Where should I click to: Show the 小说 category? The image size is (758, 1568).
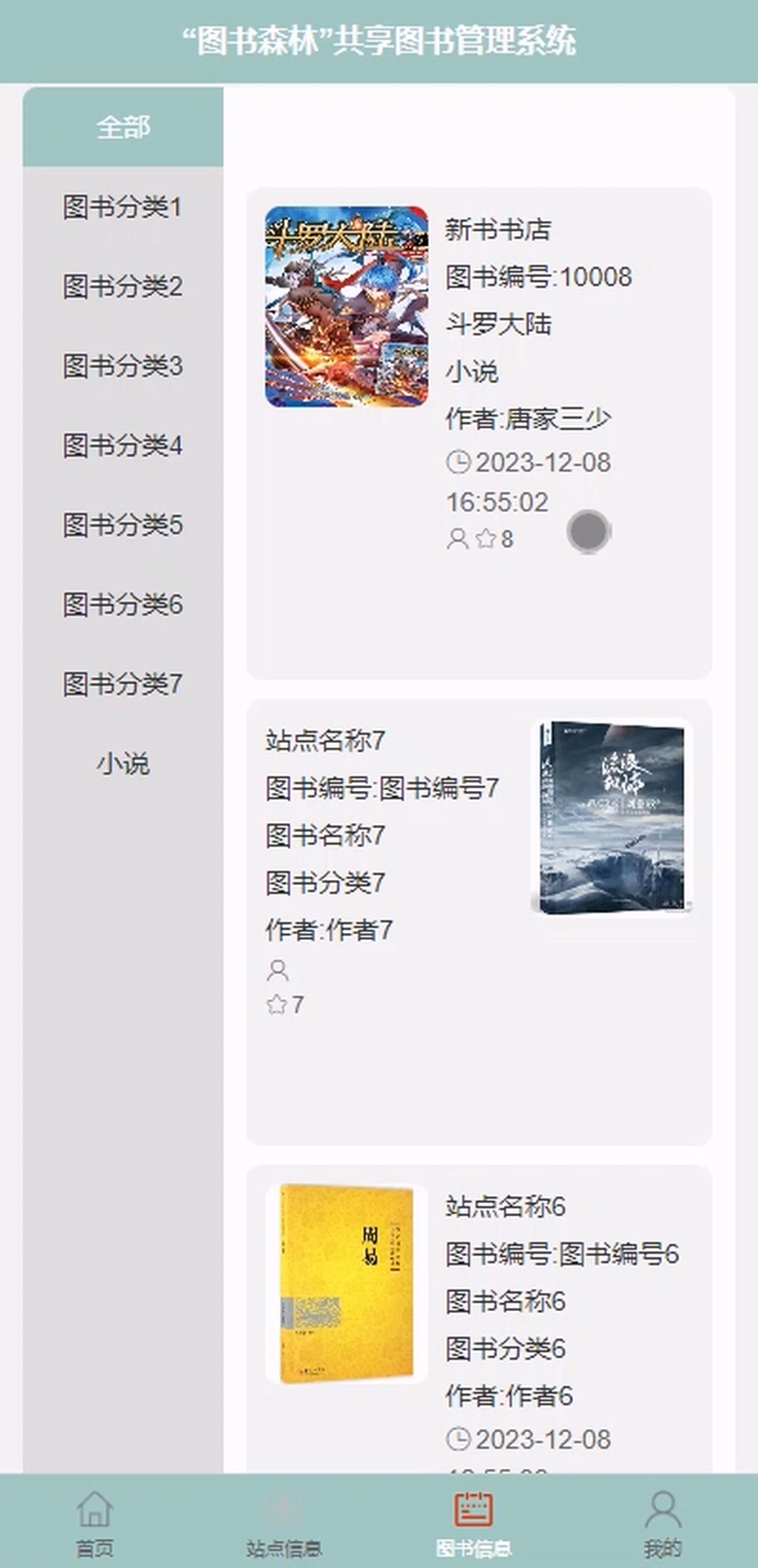pyautogui.click(x=123, y=764)
